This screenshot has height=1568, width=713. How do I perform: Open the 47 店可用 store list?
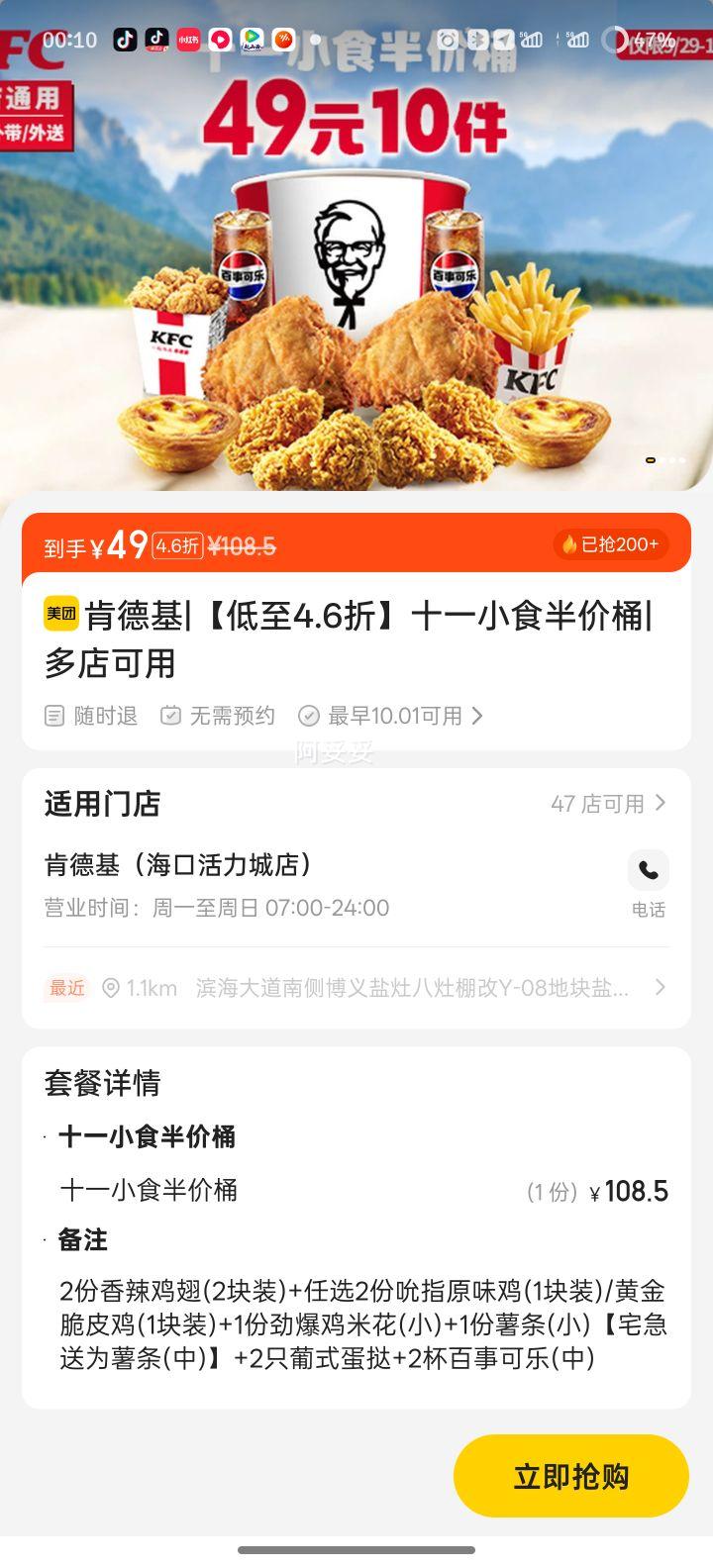[x=608, y=804]
